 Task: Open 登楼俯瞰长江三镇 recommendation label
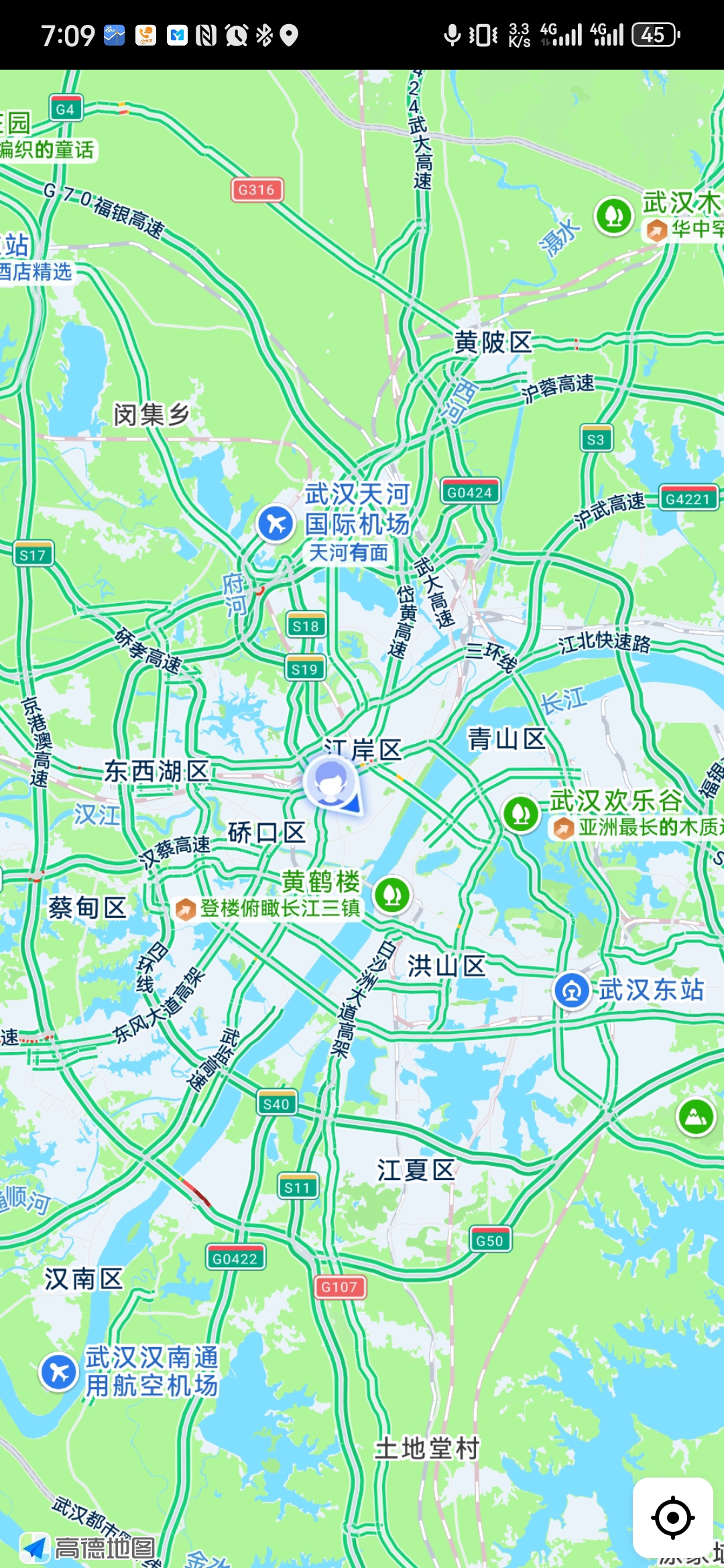[x=268, y=909]
